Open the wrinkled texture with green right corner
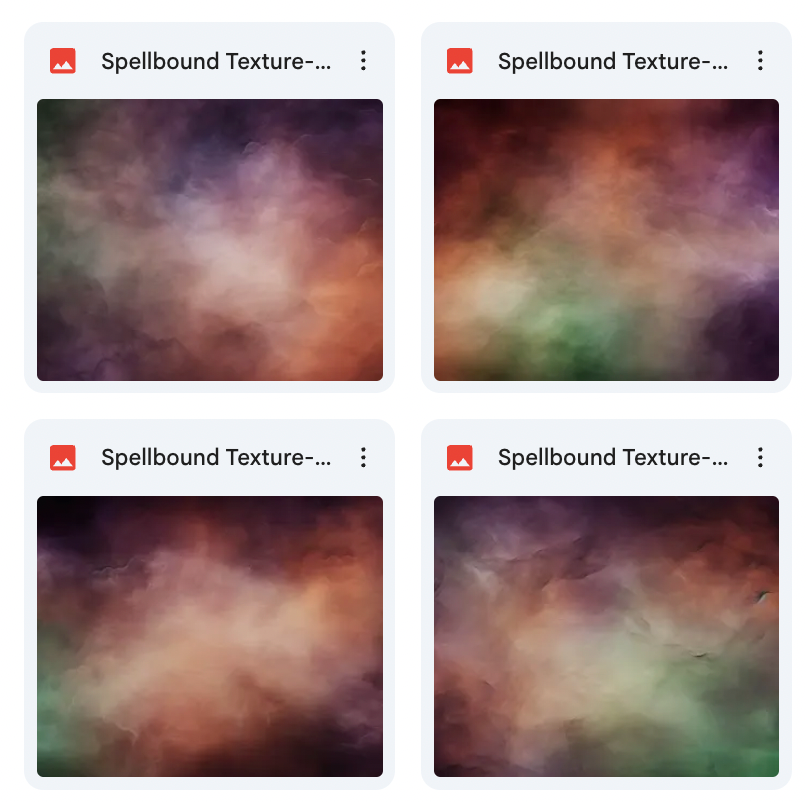The image size is (806, 802). point(606,636)
